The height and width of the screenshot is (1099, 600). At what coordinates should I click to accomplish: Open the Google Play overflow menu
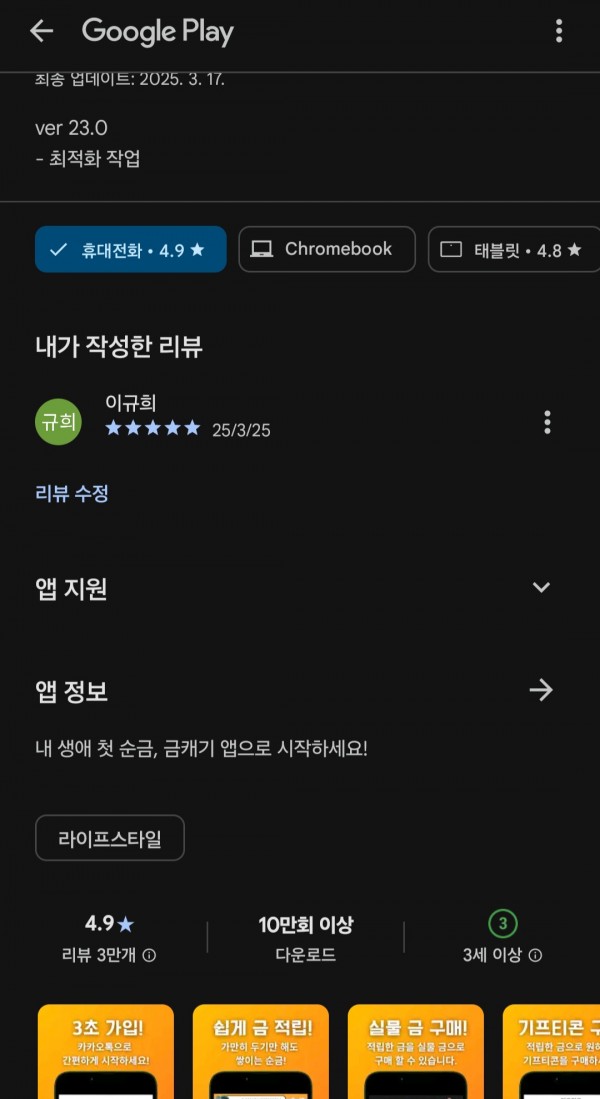click(x=559, y=31)
